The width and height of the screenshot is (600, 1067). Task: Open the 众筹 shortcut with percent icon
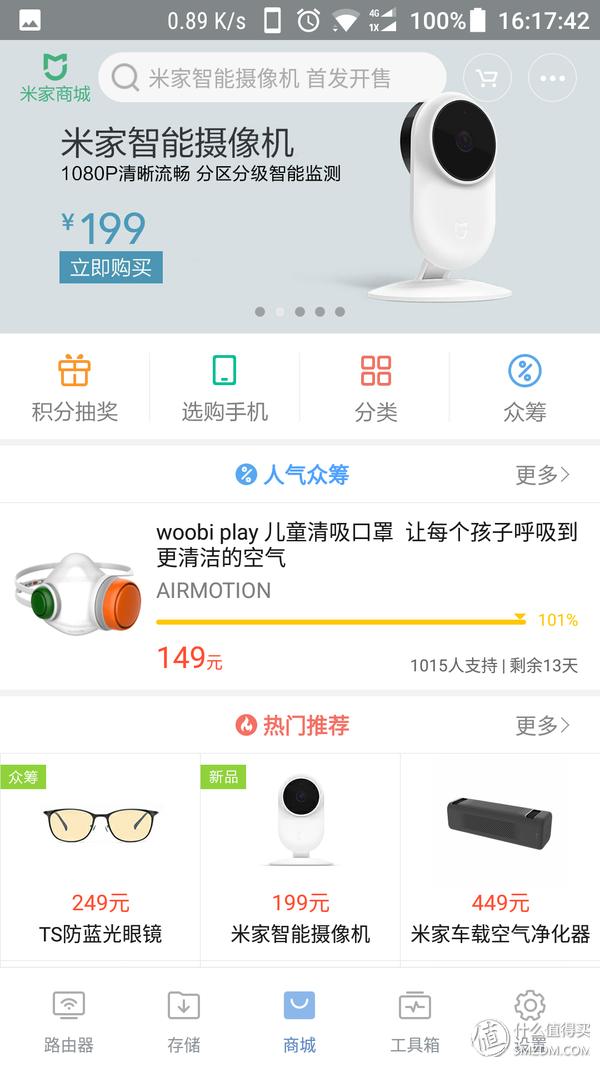click(525, 388)
